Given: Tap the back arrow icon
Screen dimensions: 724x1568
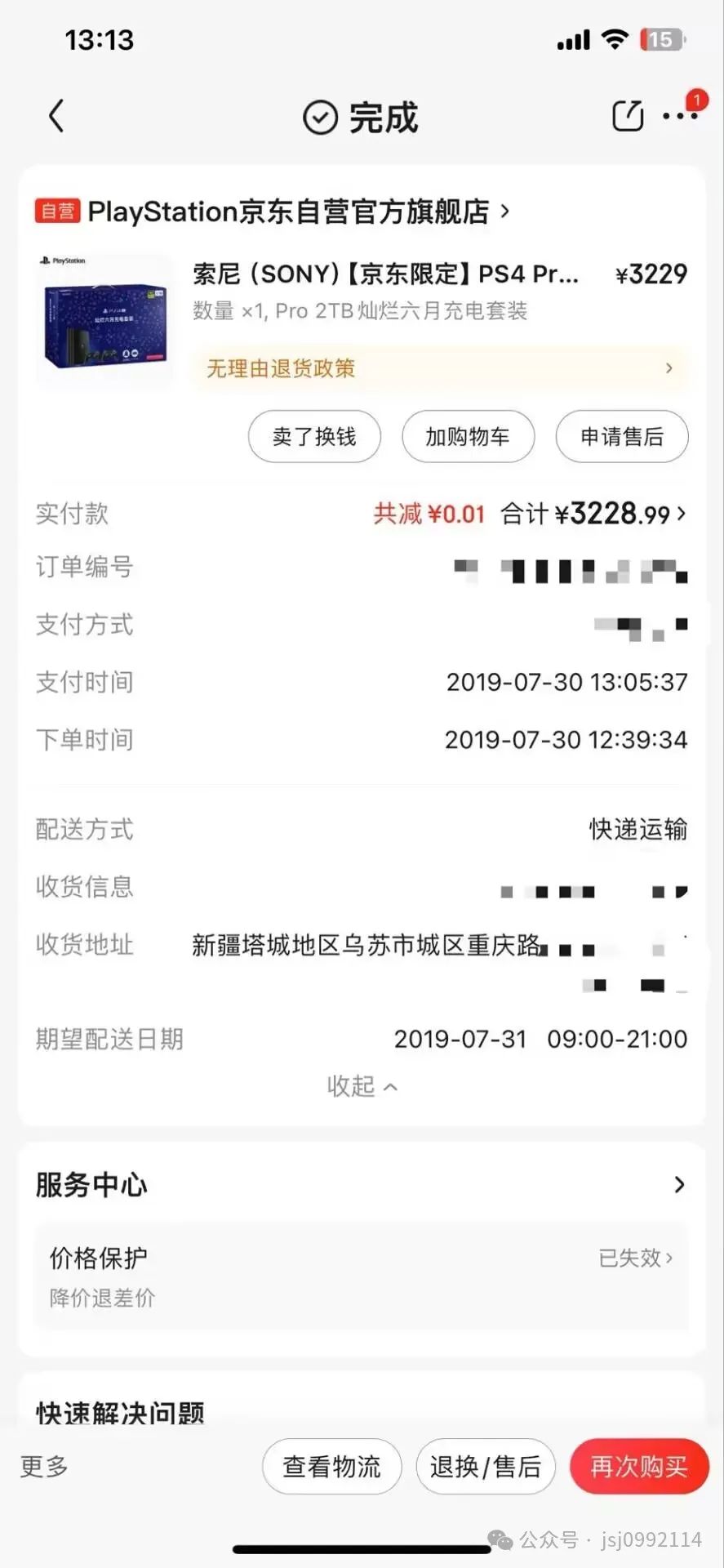Looking at the screenshot, I should 56,115.
